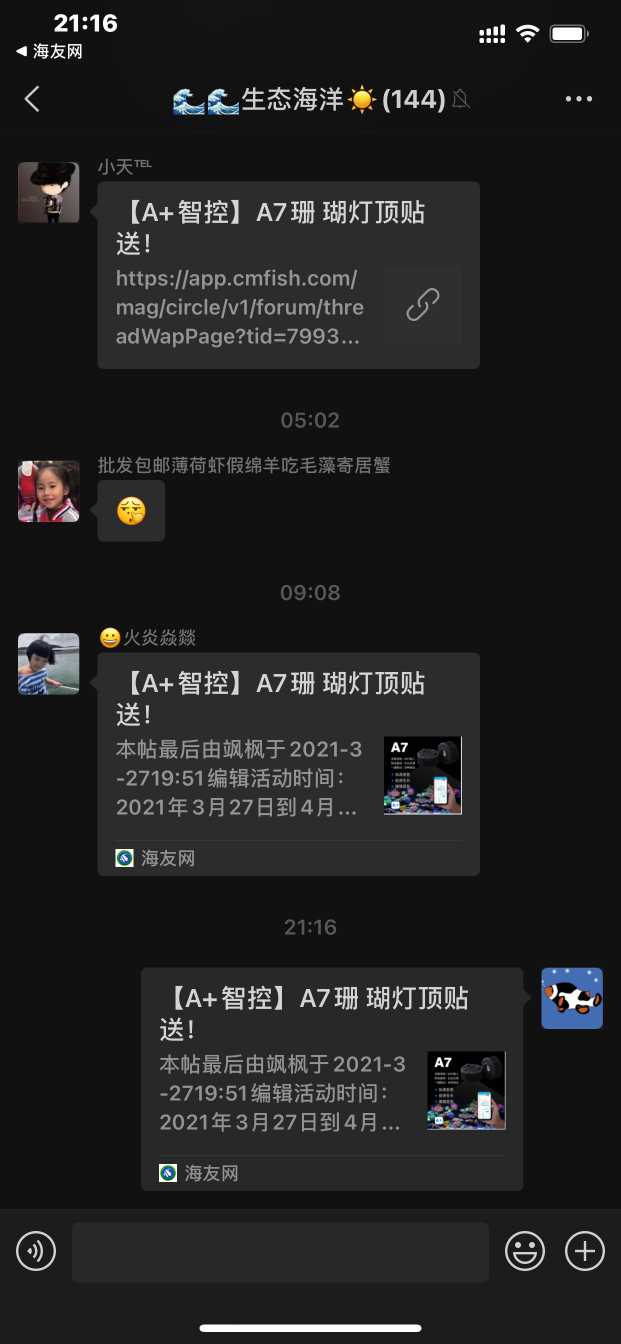This screenshot has height=1344, width=621.
Task: Tap my own clownfish avatar
Action: click(572, 998)
